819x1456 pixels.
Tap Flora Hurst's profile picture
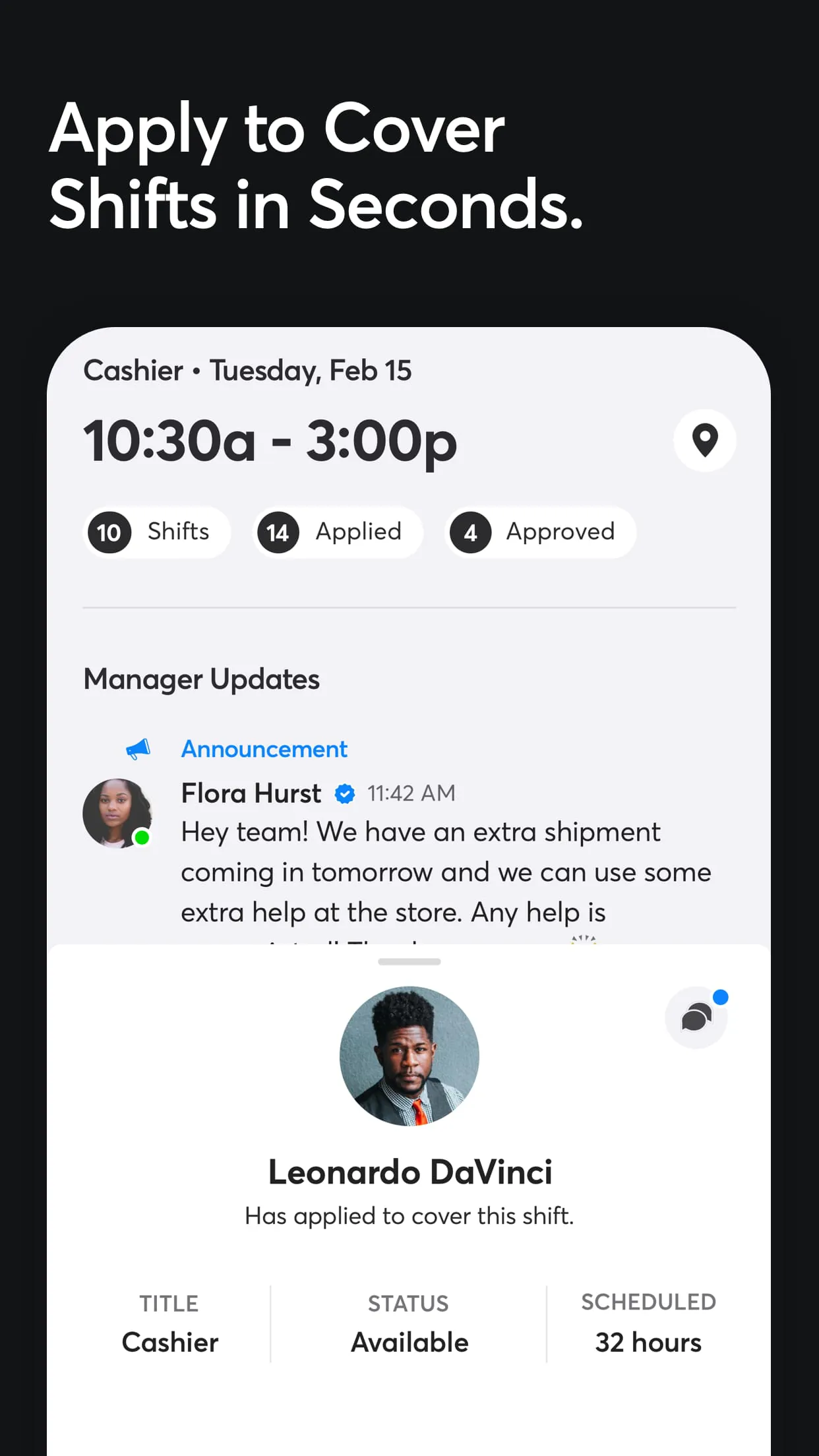117,812
